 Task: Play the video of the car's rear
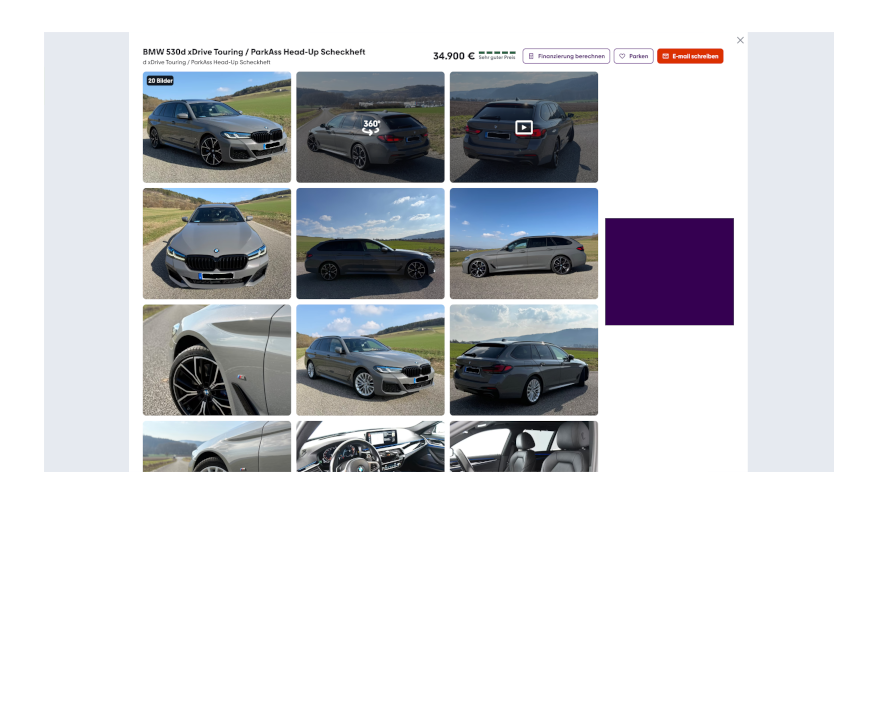524,127
